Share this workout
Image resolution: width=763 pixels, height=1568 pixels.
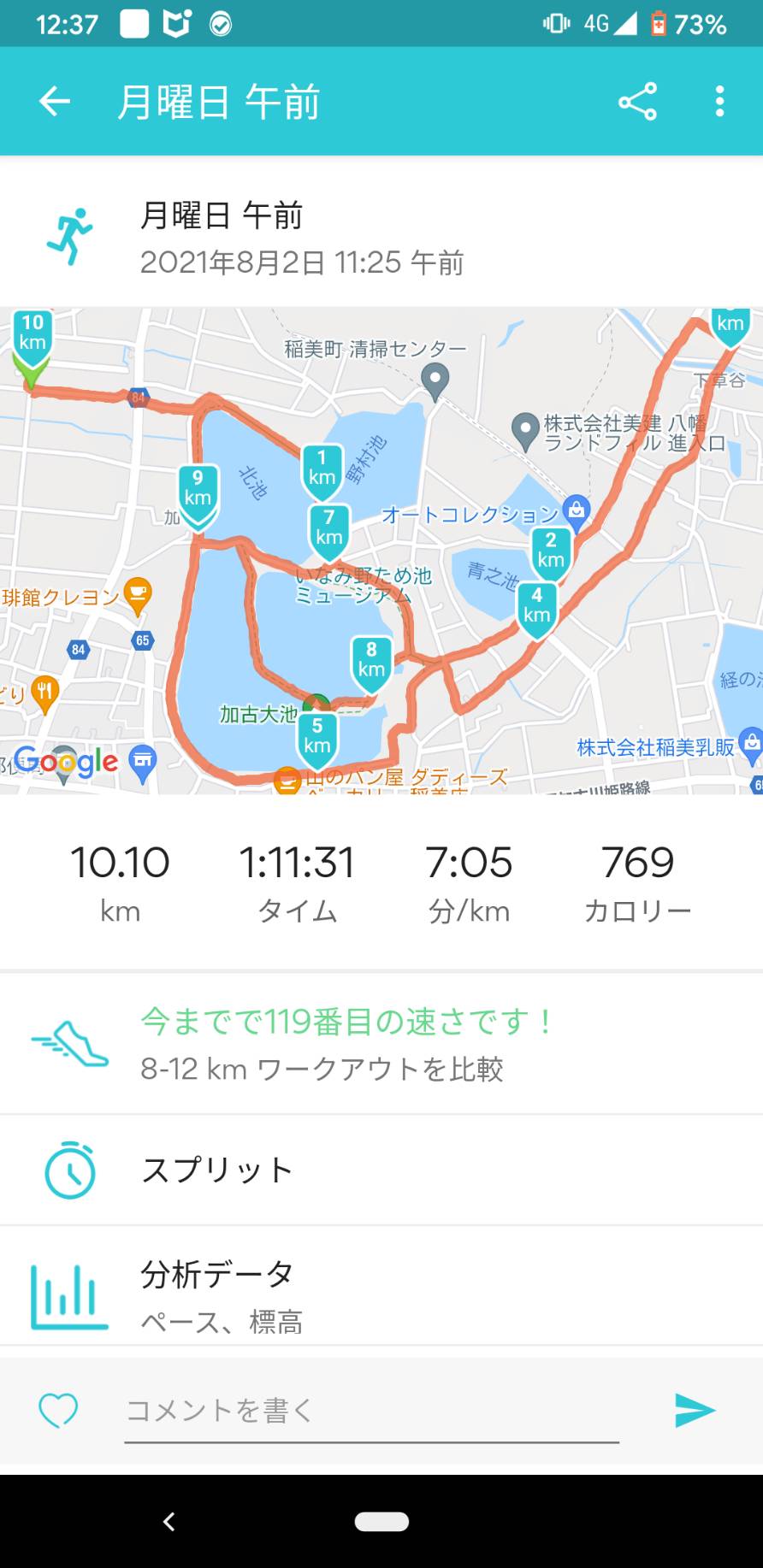[637, 102]
